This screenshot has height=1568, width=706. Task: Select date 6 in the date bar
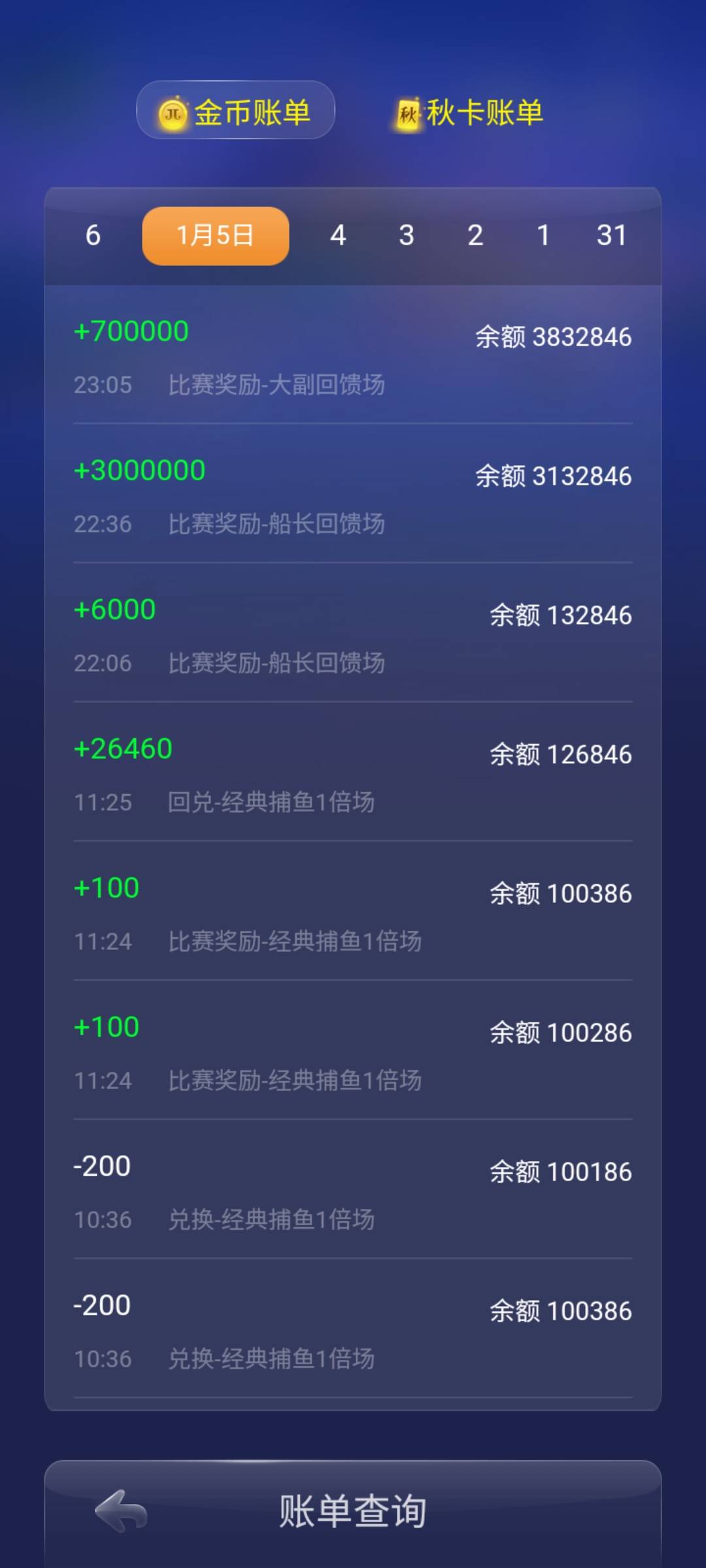[x=93, y=236]
